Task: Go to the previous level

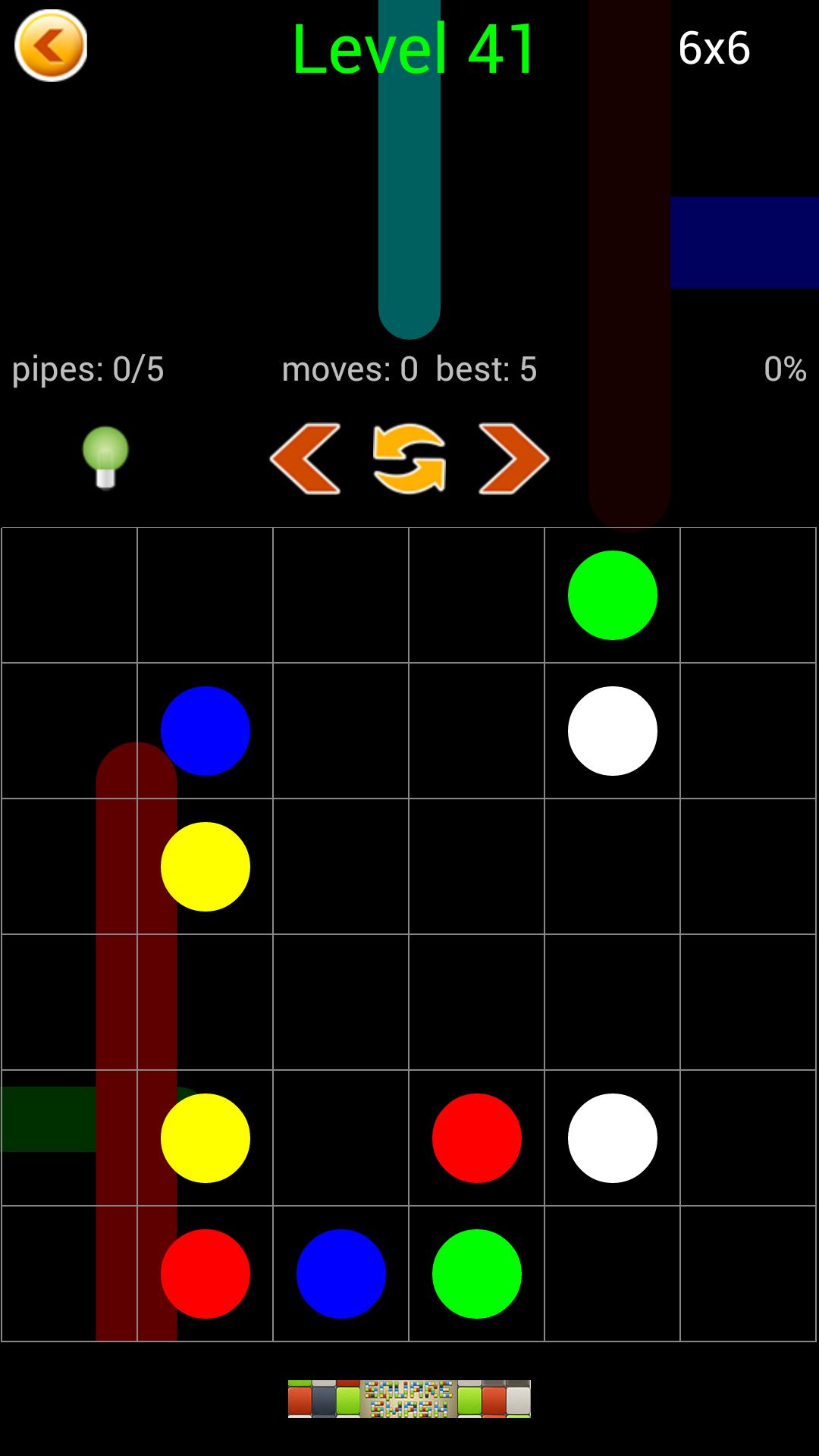Action: 305,458
